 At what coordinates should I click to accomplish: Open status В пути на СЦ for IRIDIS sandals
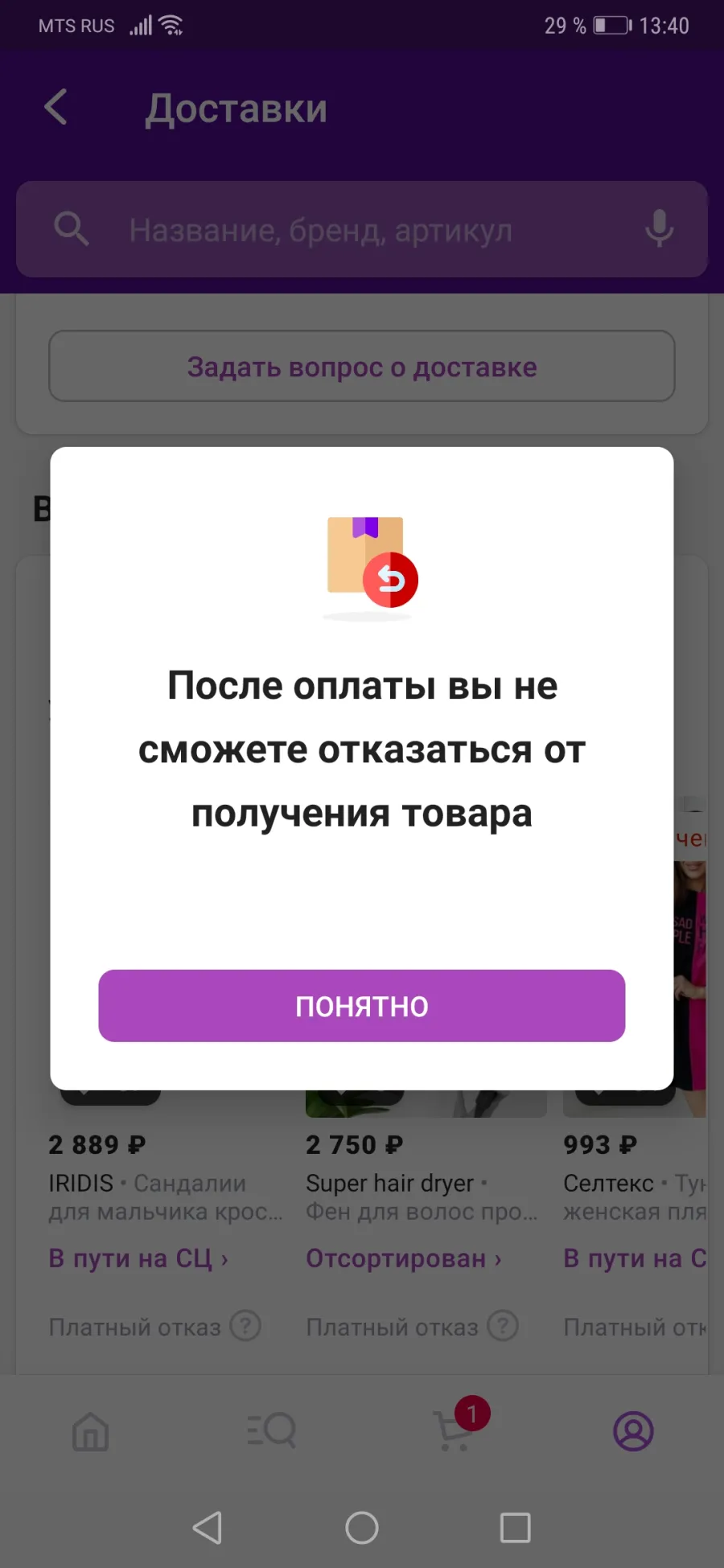tap(138, 1258)
